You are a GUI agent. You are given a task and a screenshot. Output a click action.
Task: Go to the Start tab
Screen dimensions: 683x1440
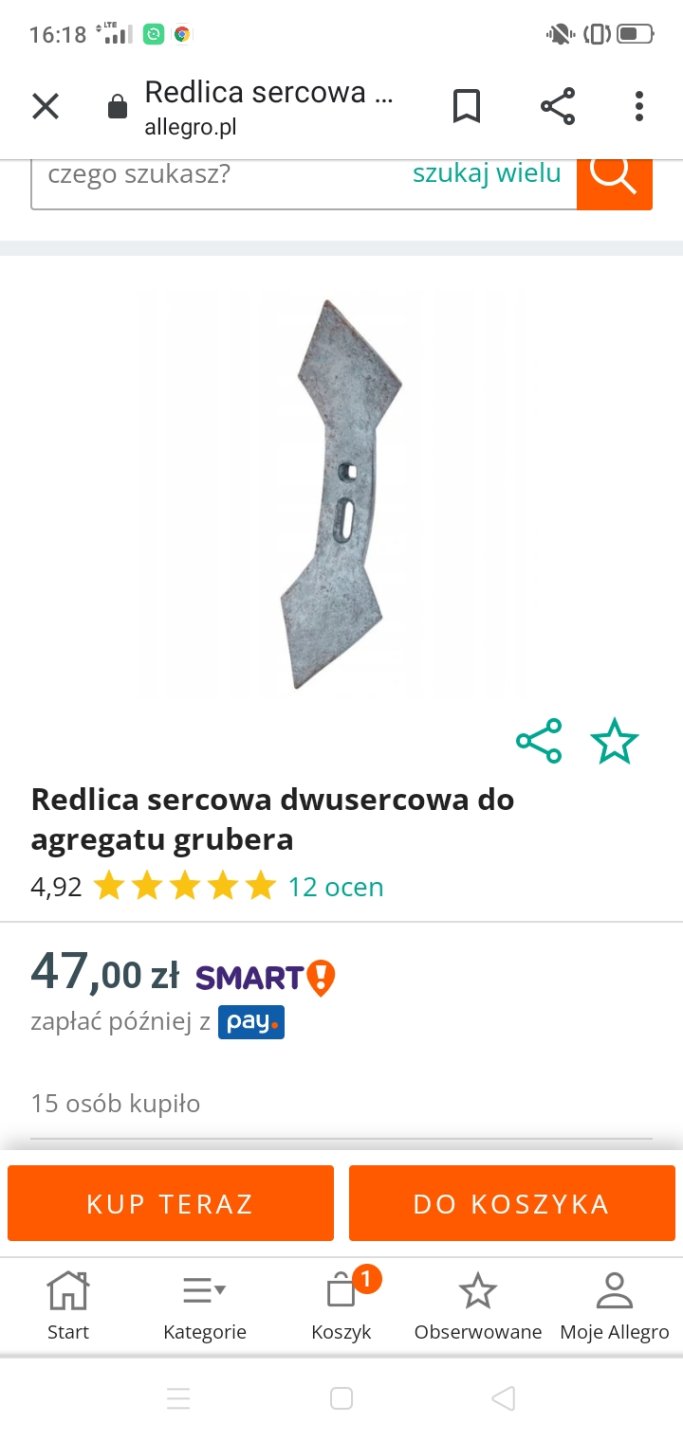(x=68, y=1305)
